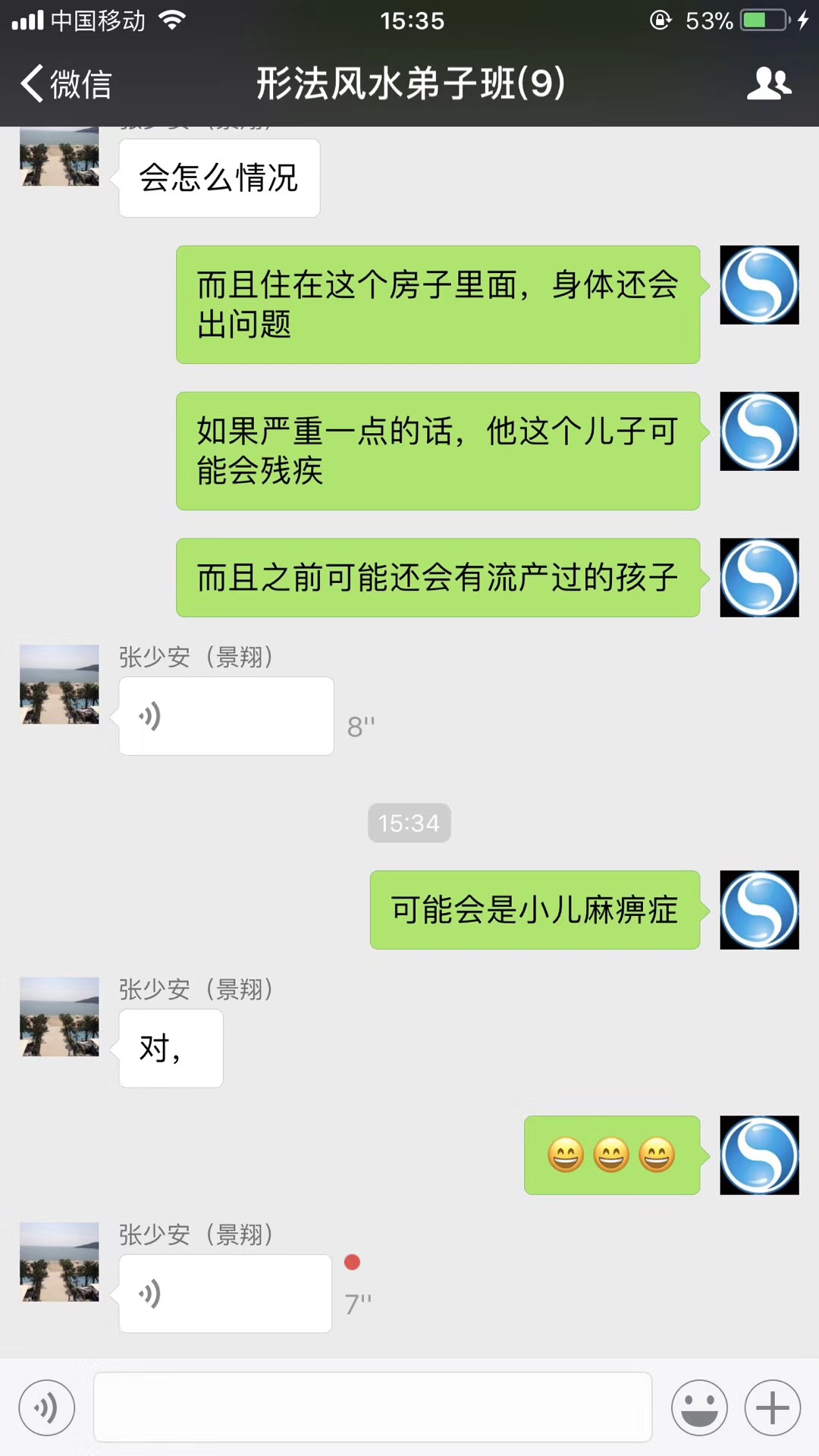Image resolution: width=819 pixels, height=1456 pixels.
Task: Open the group members info icon
Action: [769, 83]
